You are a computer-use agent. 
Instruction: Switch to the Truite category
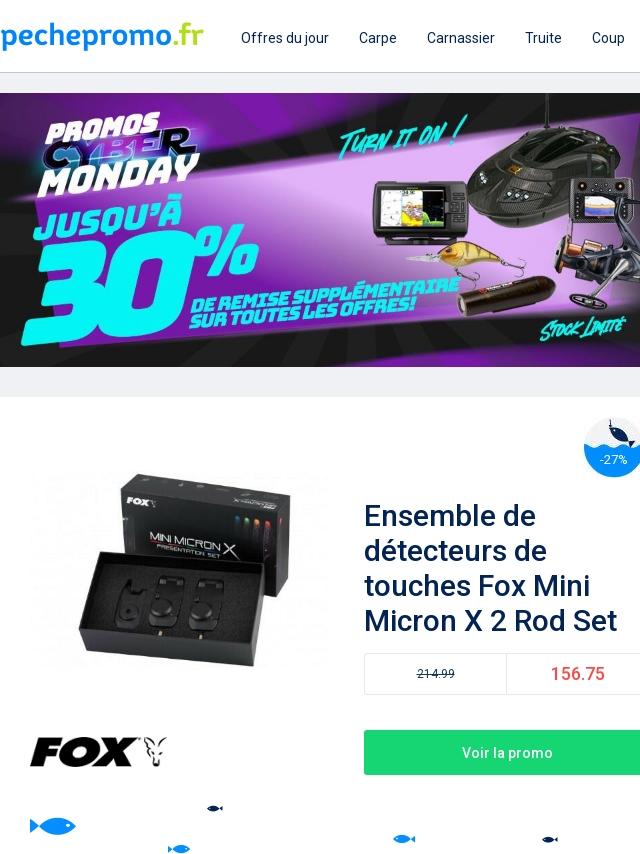(x=543, y=38)
